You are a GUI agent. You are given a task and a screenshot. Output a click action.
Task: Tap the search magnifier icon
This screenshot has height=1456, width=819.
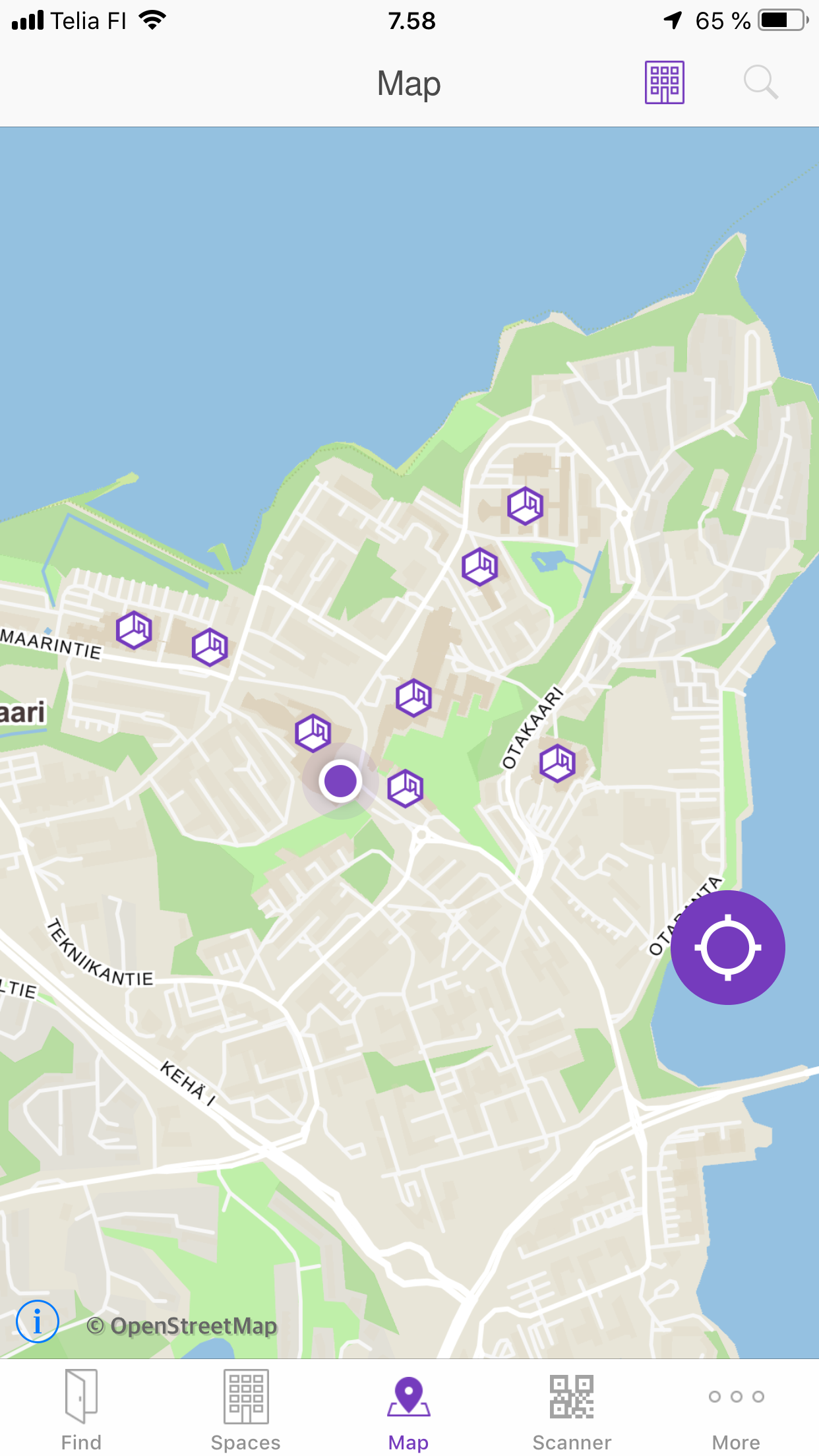tap(760, 83)
